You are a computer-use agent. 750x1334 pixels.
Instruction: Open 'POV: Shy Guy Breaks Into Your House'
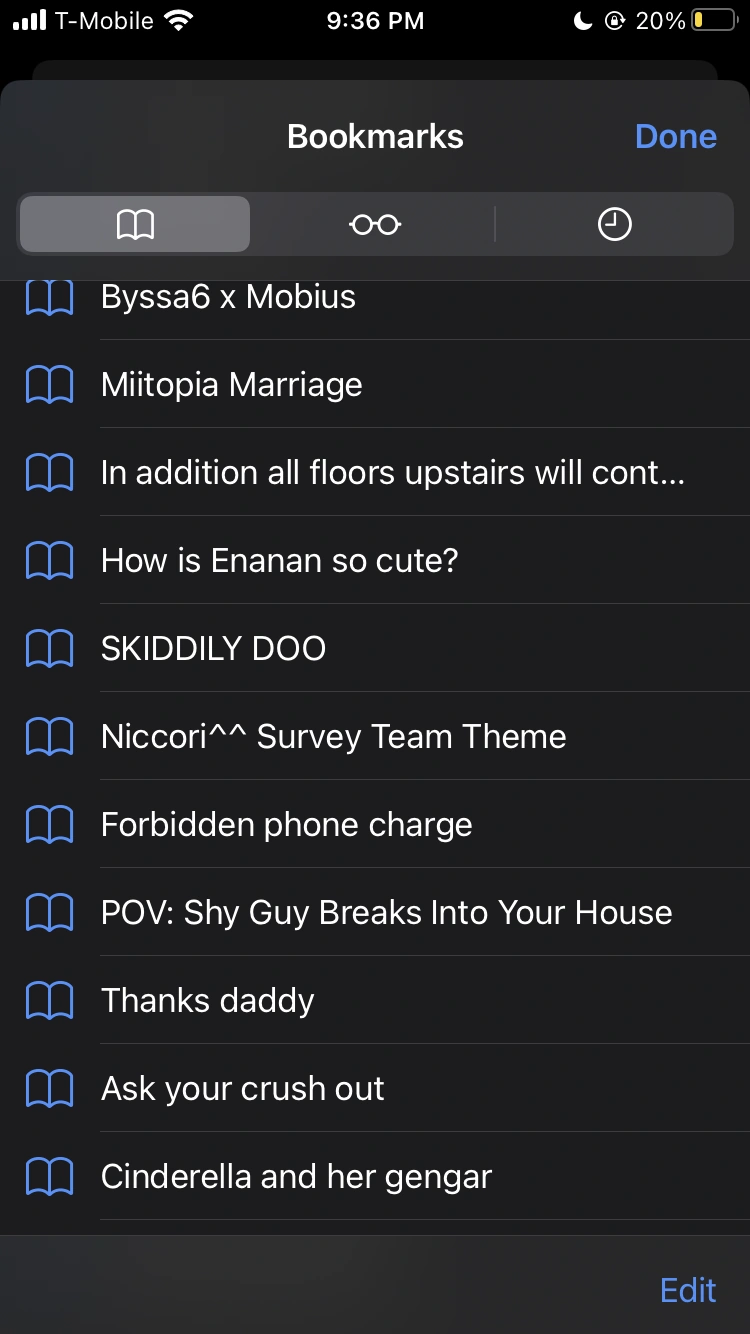click(x=386, y=913)
